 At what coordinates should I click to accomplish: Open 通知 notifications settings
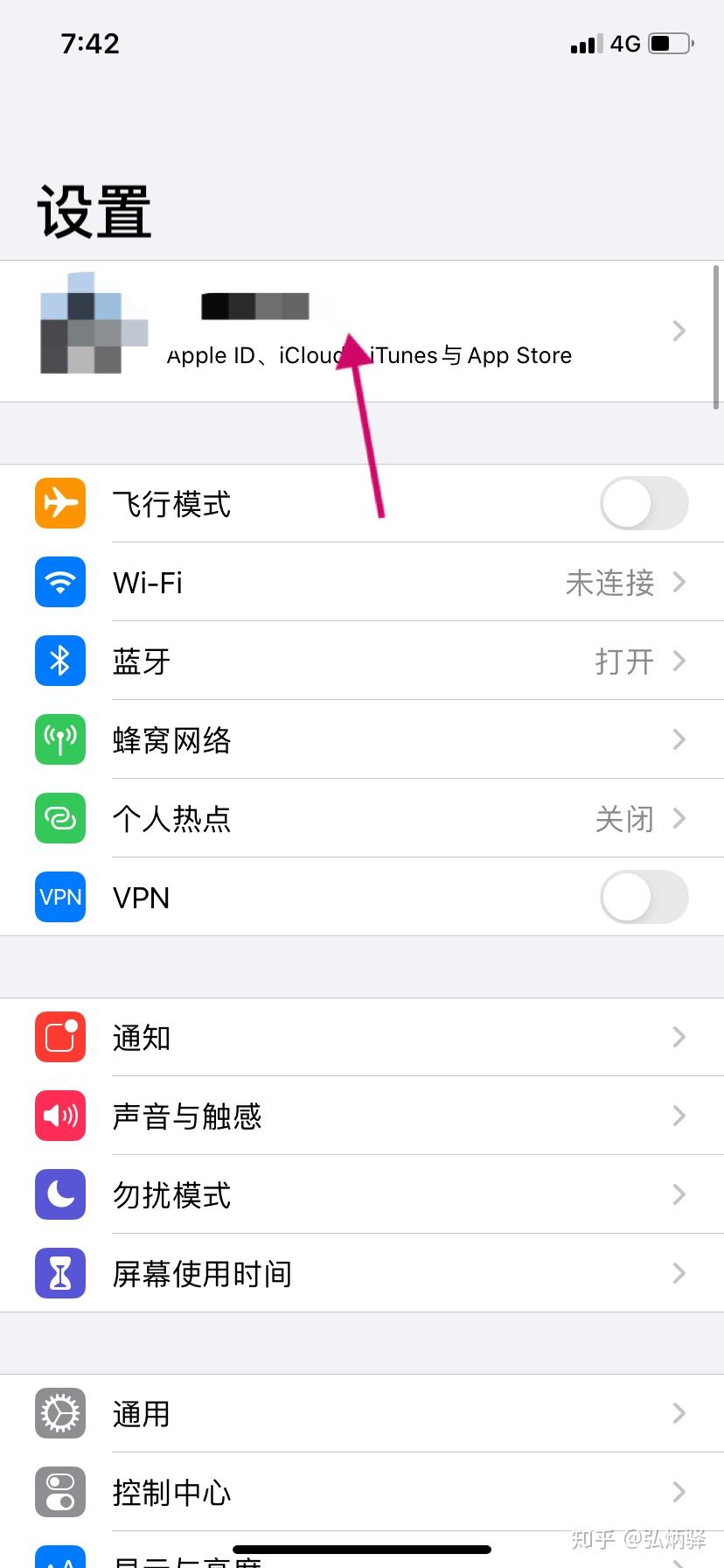tap(362, 1037)
